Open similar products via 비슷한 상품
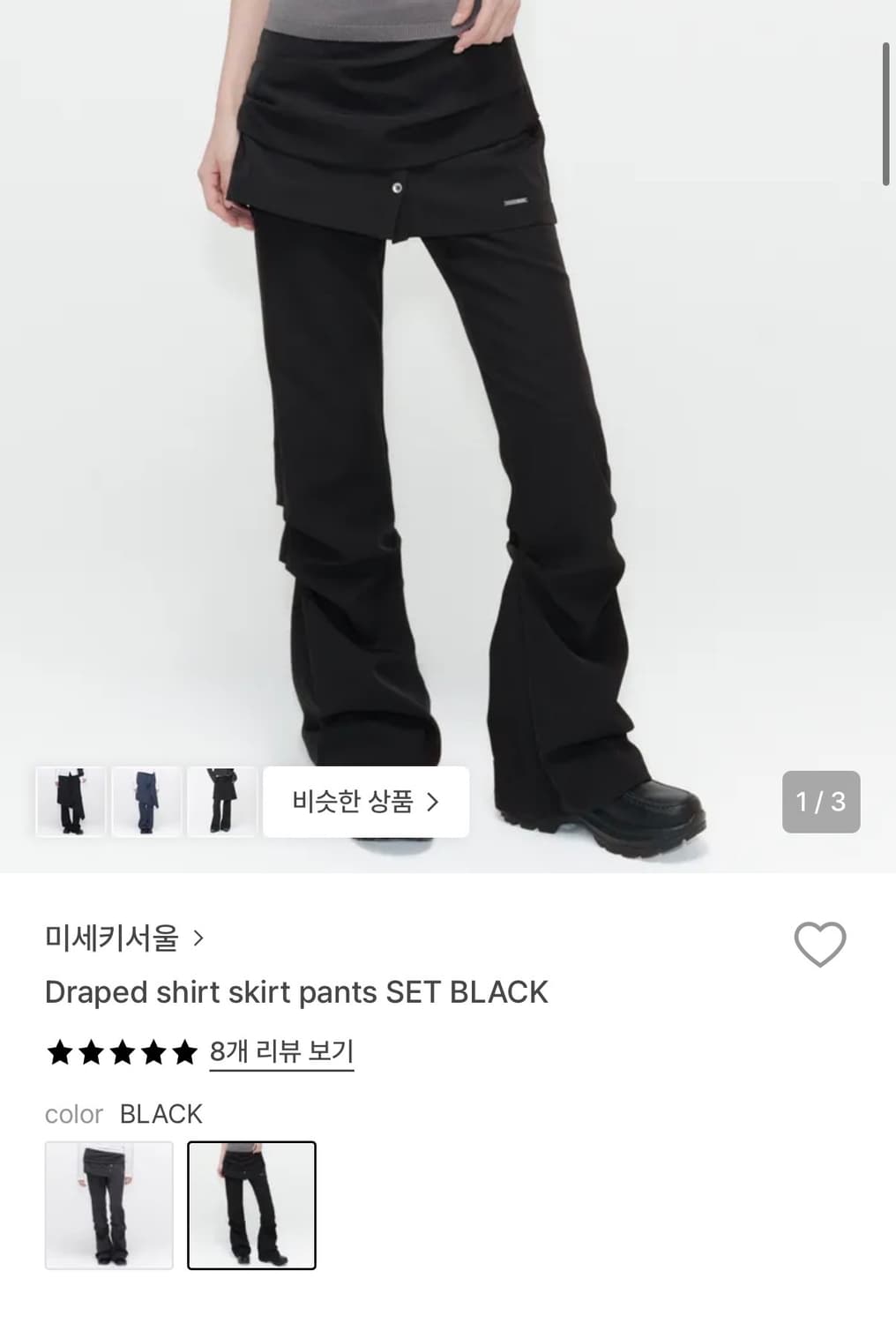Image resolution: width=896 pixels, height=1323 pixels. coord(365,802)
